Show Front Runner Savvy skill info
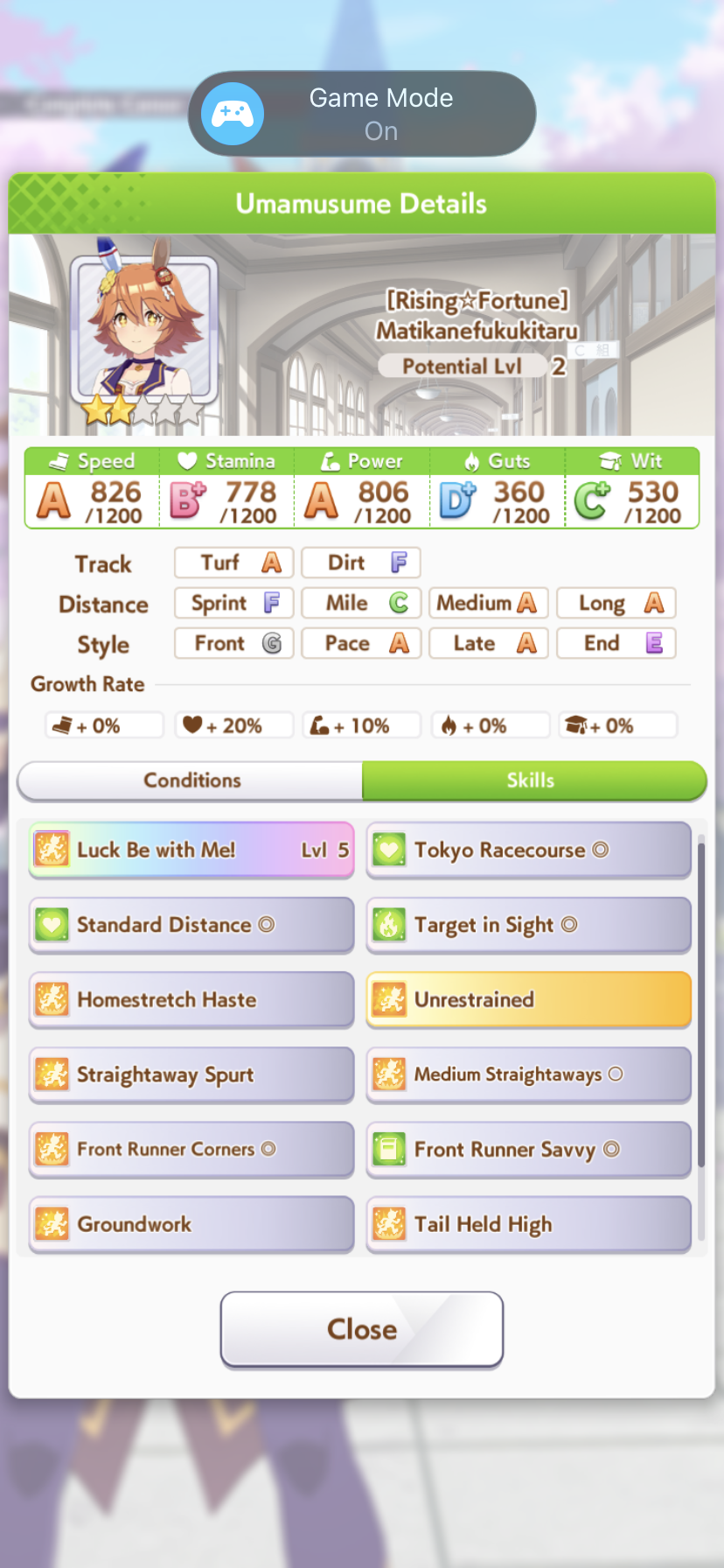Image resolution: width=724 pixels, height=1568 pixels. (x=529, y=1149)
